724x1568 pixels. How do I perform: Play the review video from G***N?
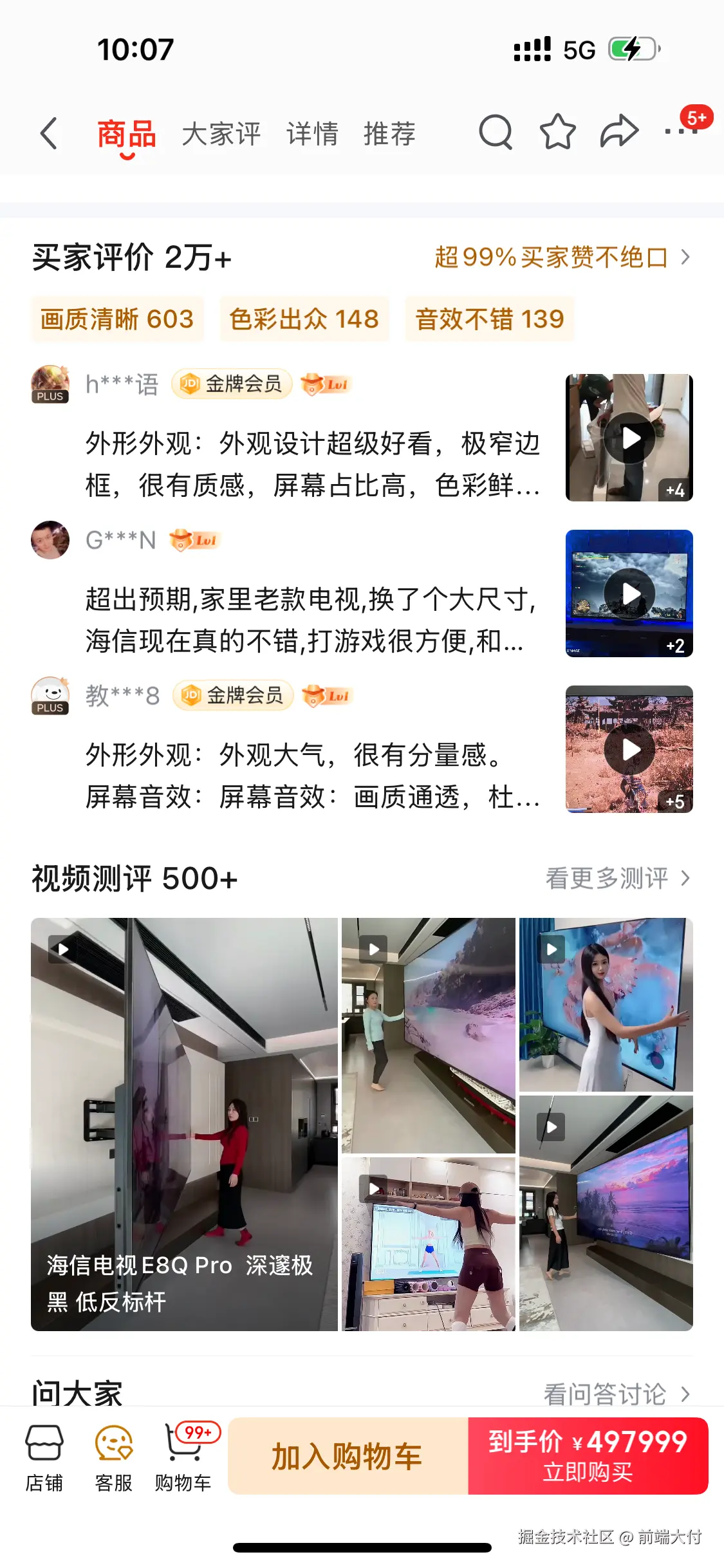629,593
